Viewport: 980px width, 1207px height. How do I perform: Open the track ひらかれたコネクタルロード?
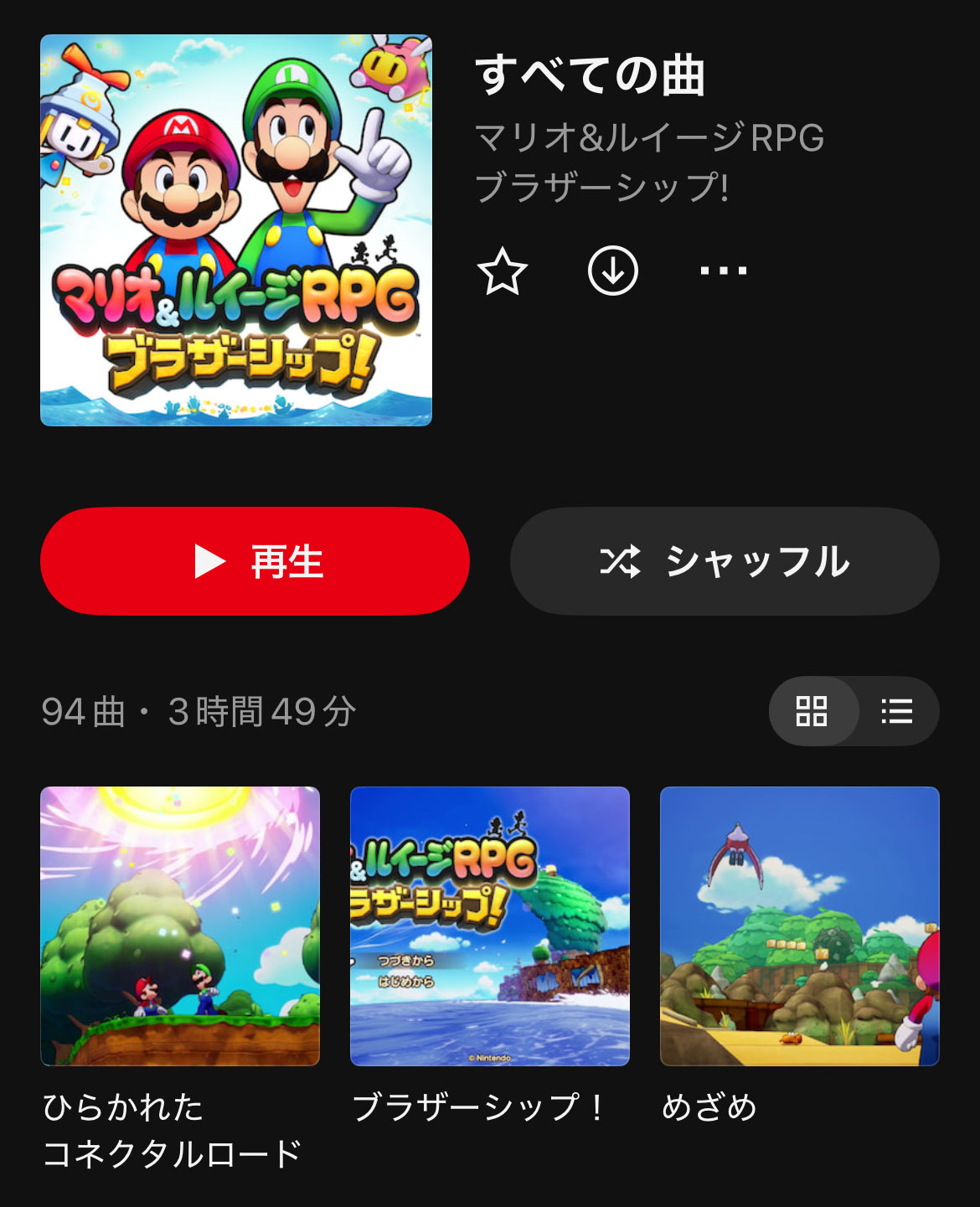click(x=180, y=926)
